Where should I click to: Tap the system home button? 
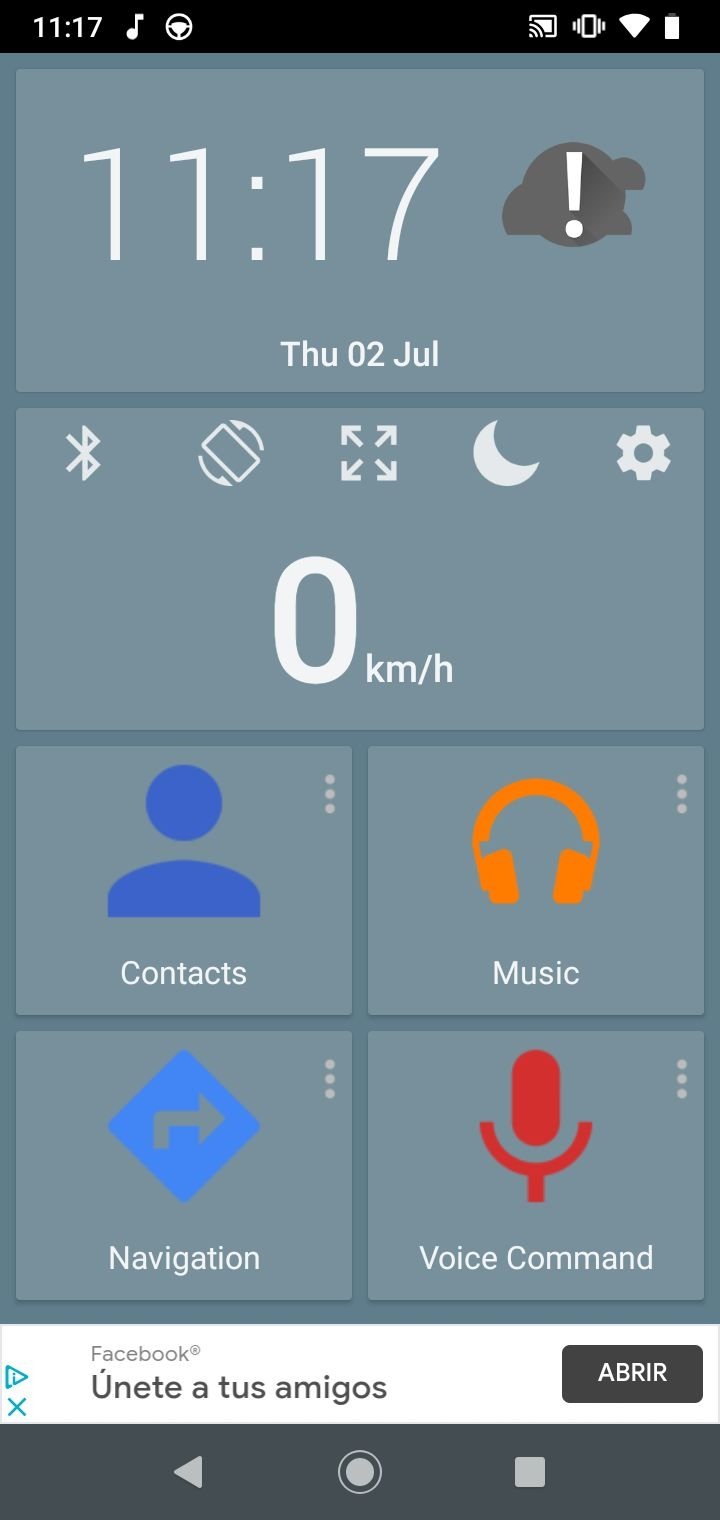pos(360,1472)
